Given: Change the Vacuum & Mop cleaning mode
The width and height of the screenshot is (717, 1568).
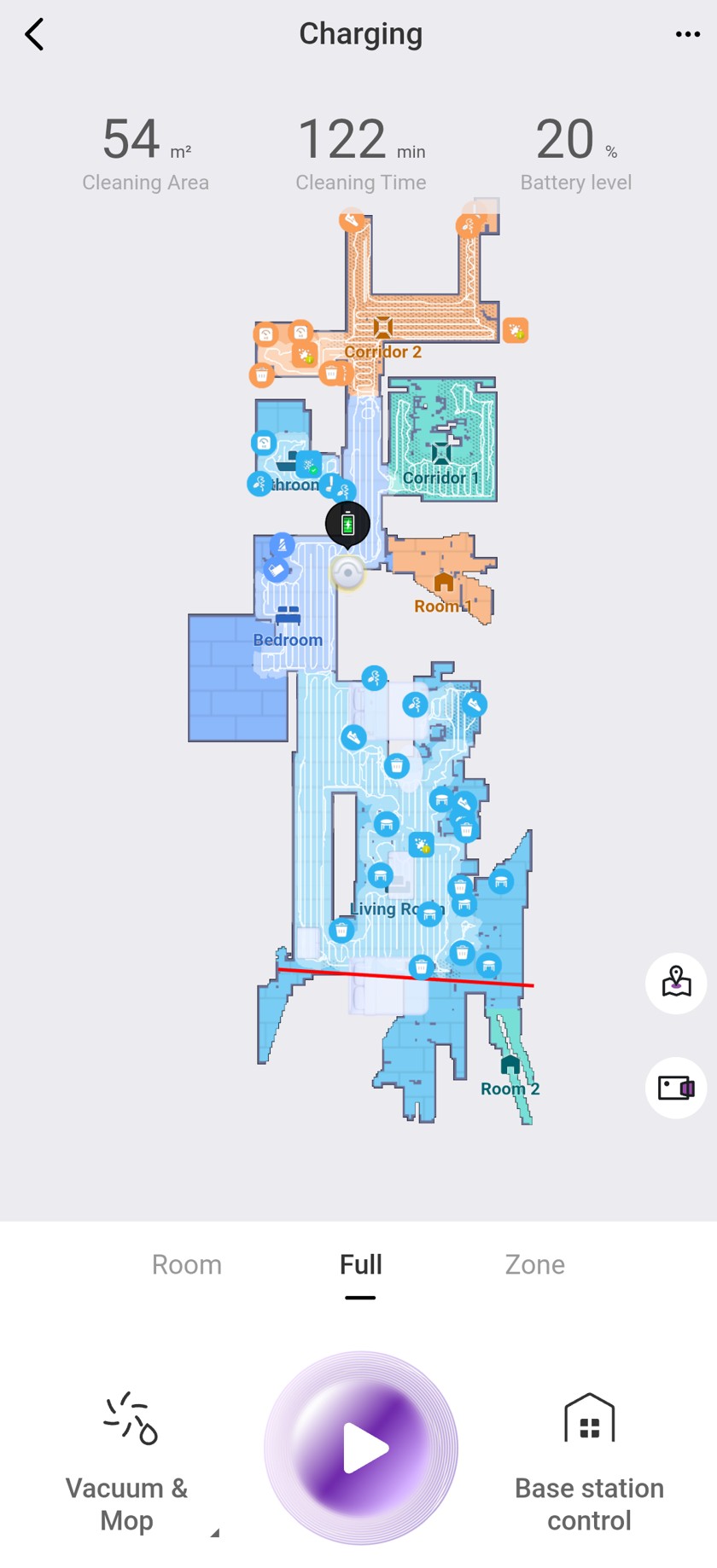Looking at the screenshot, I should tap(127, 1459).
